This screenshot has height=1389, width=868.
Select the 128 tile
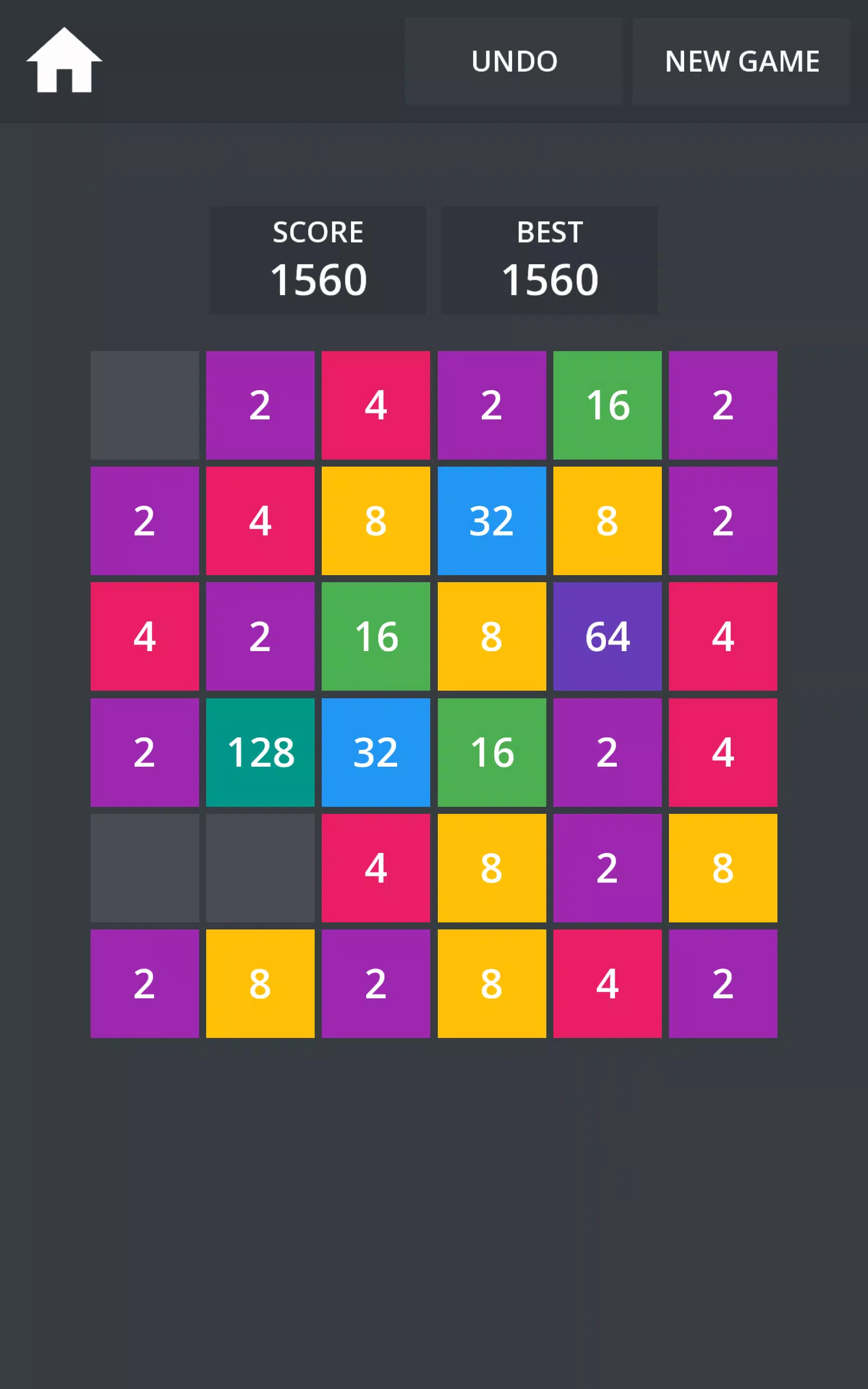260,753
